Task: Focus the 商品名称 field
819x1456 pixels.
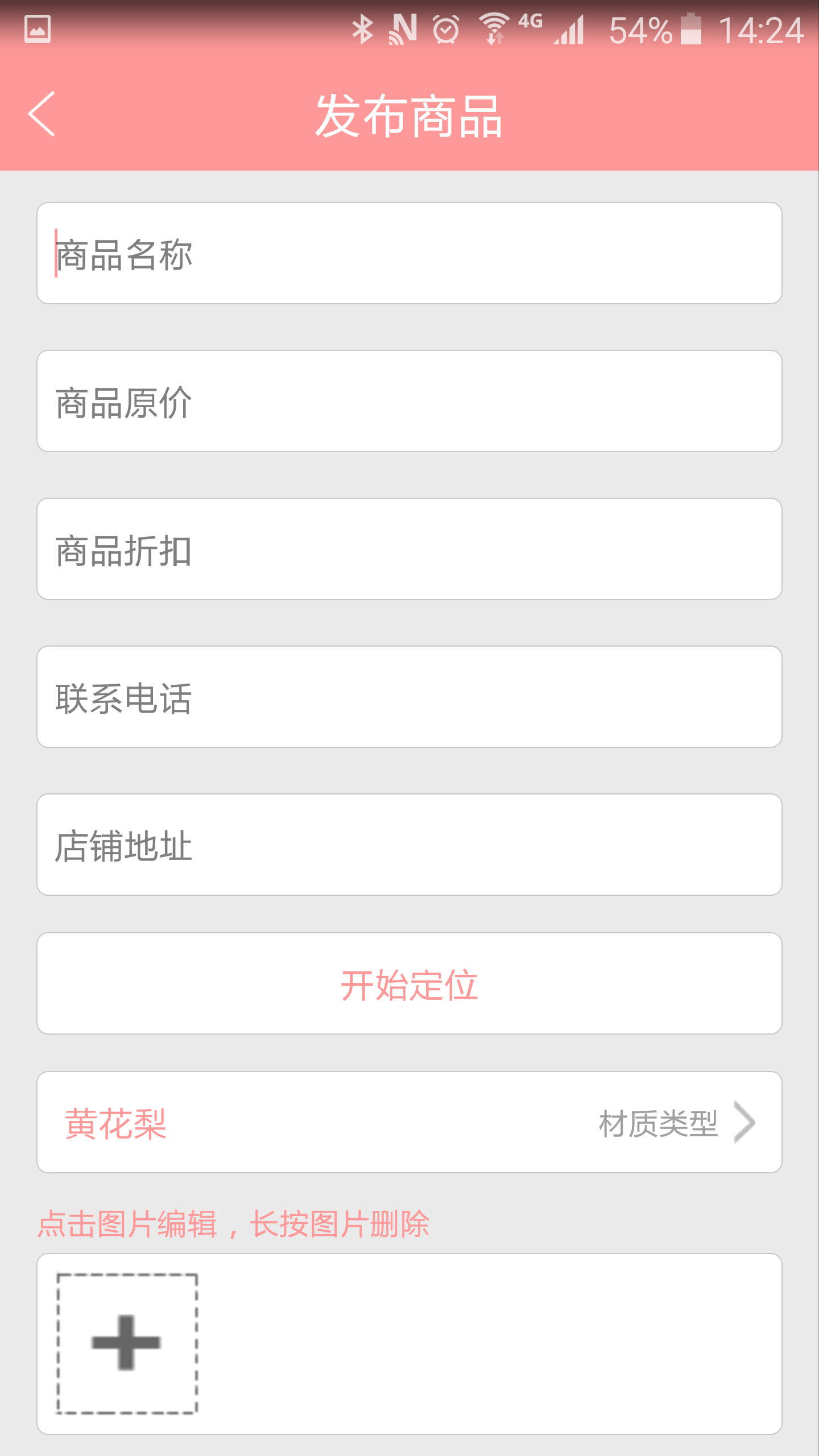Action: coord(409,253)
